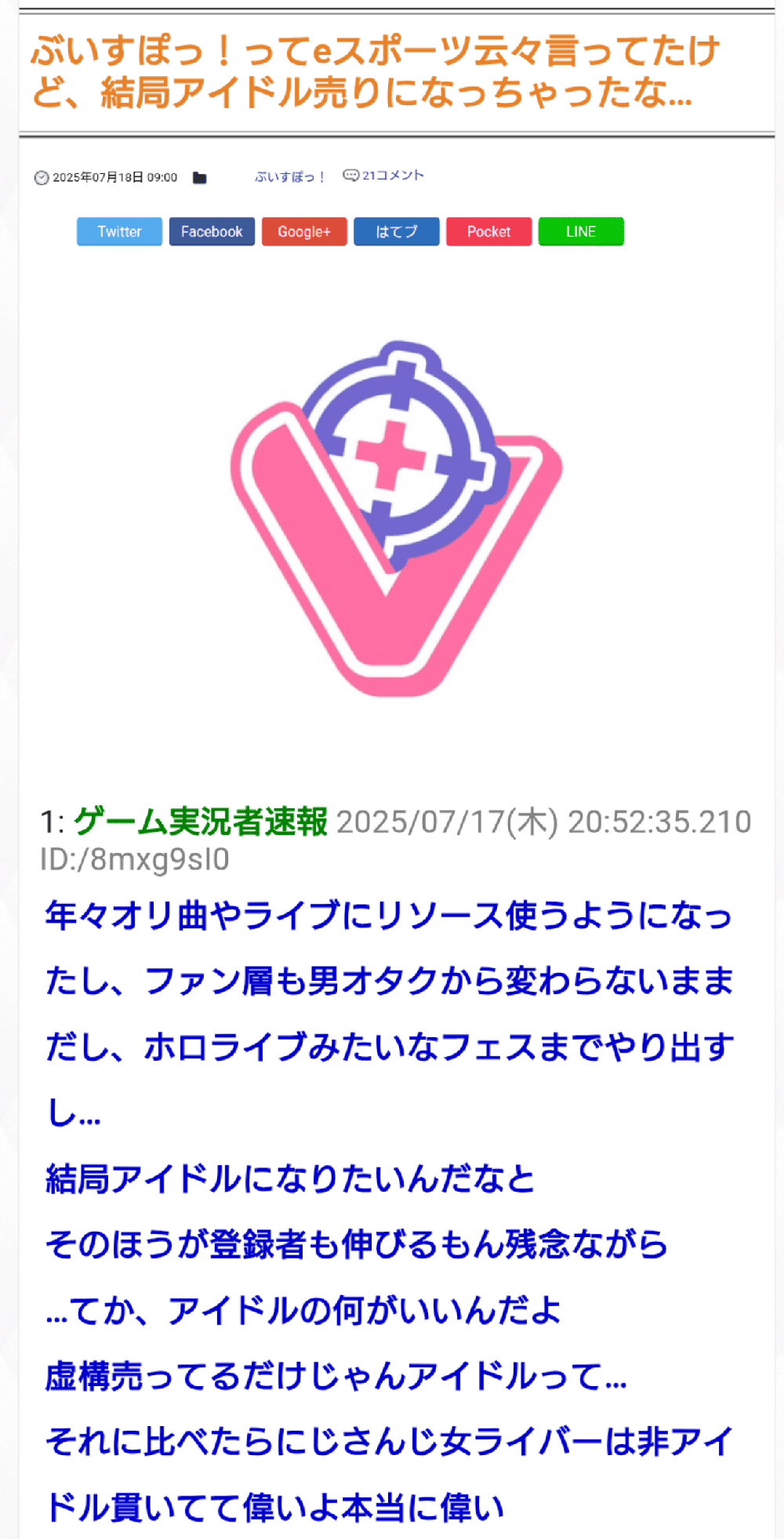Viewport: 784px width, 1539px height.
Task: Jump to the 21コメント comments link
Action: (383, 176)
